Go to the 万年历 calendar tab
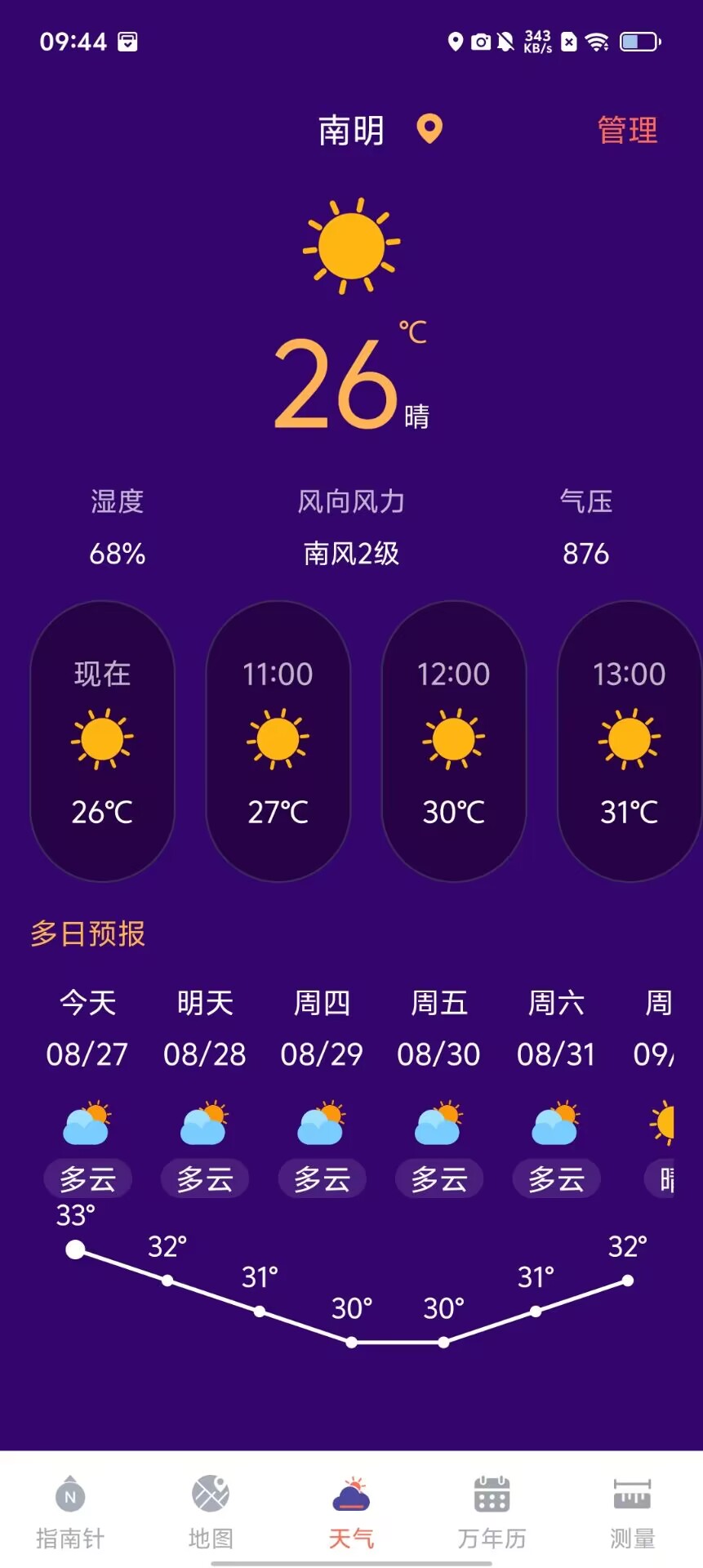Screen dimensions: 703x1568 [492, 1512]
